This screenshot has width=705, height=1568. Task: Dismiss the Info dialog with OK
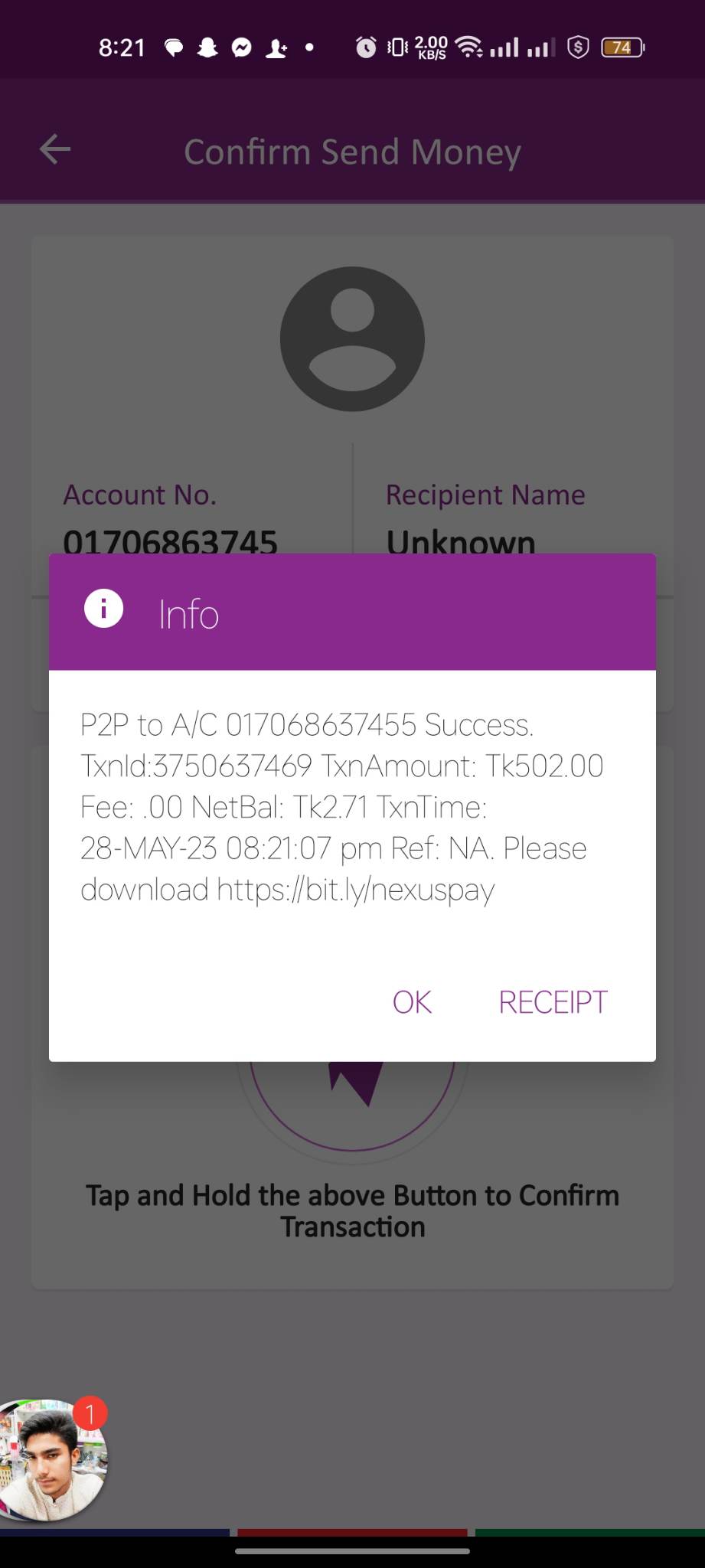(412, 1001)
